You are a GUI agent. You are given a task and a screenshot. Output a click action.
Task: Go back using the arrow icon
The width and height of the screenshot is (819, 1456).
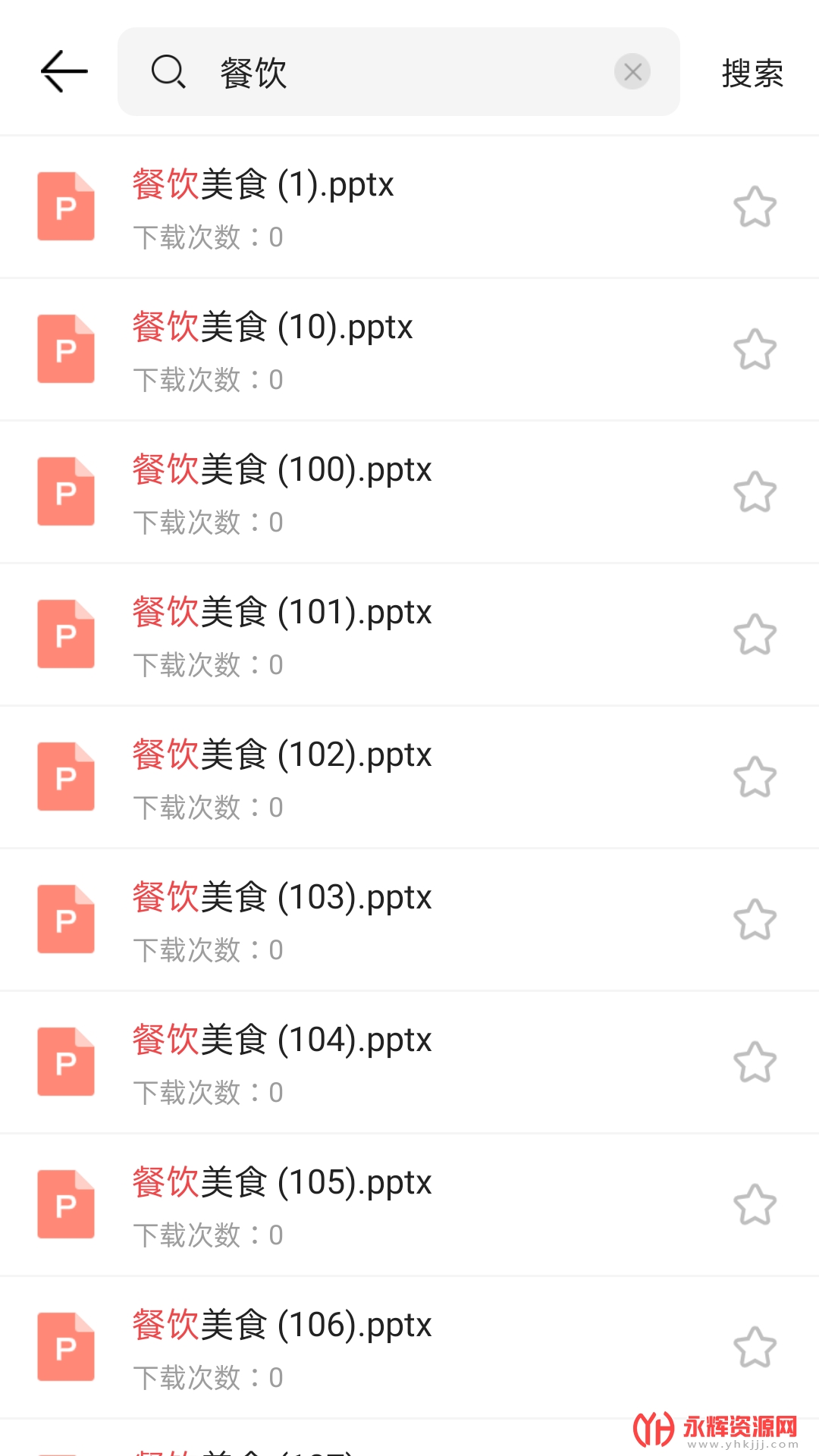[x=64, y=72]
